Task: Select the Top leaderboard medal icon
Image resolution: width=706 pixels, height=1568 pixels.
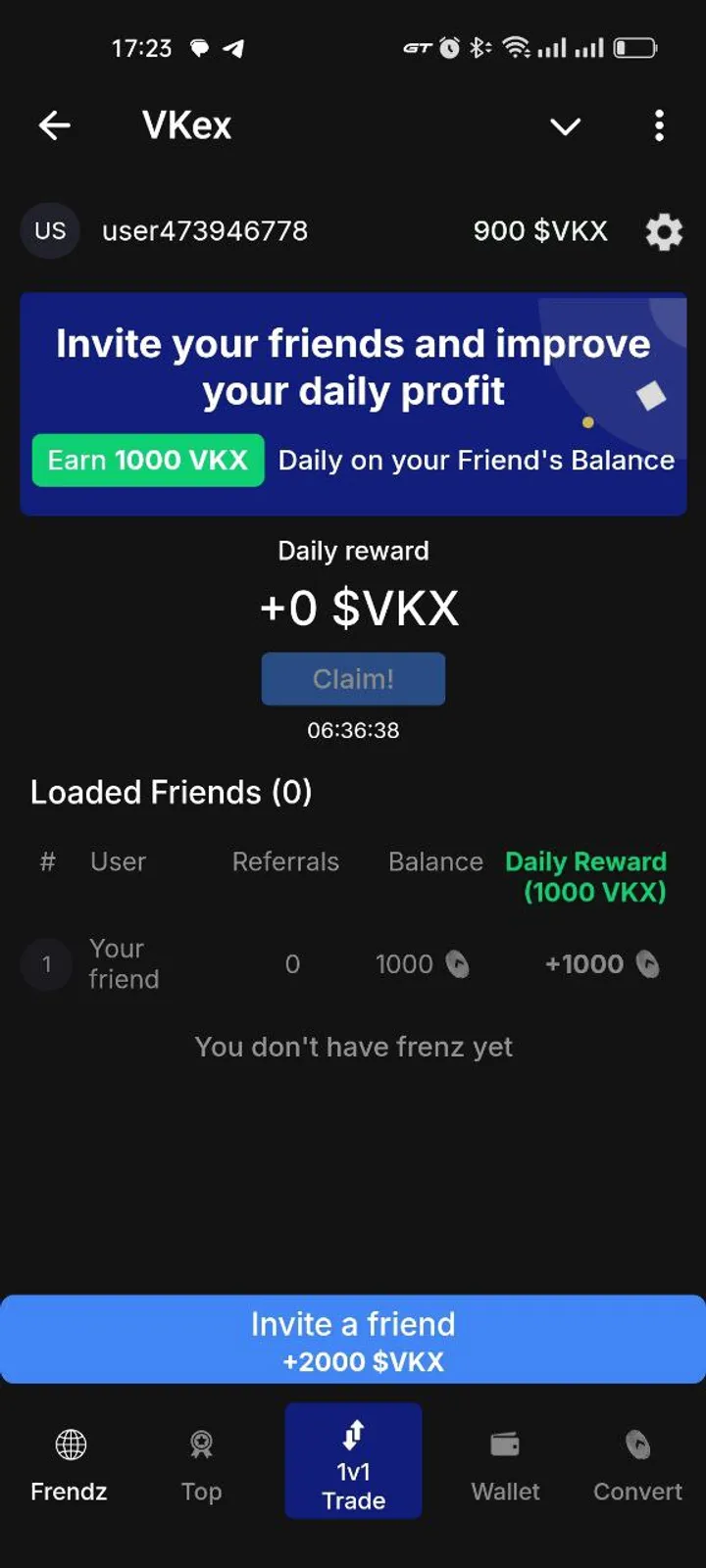Action: pyautogui.click(x=200, y=1445)
